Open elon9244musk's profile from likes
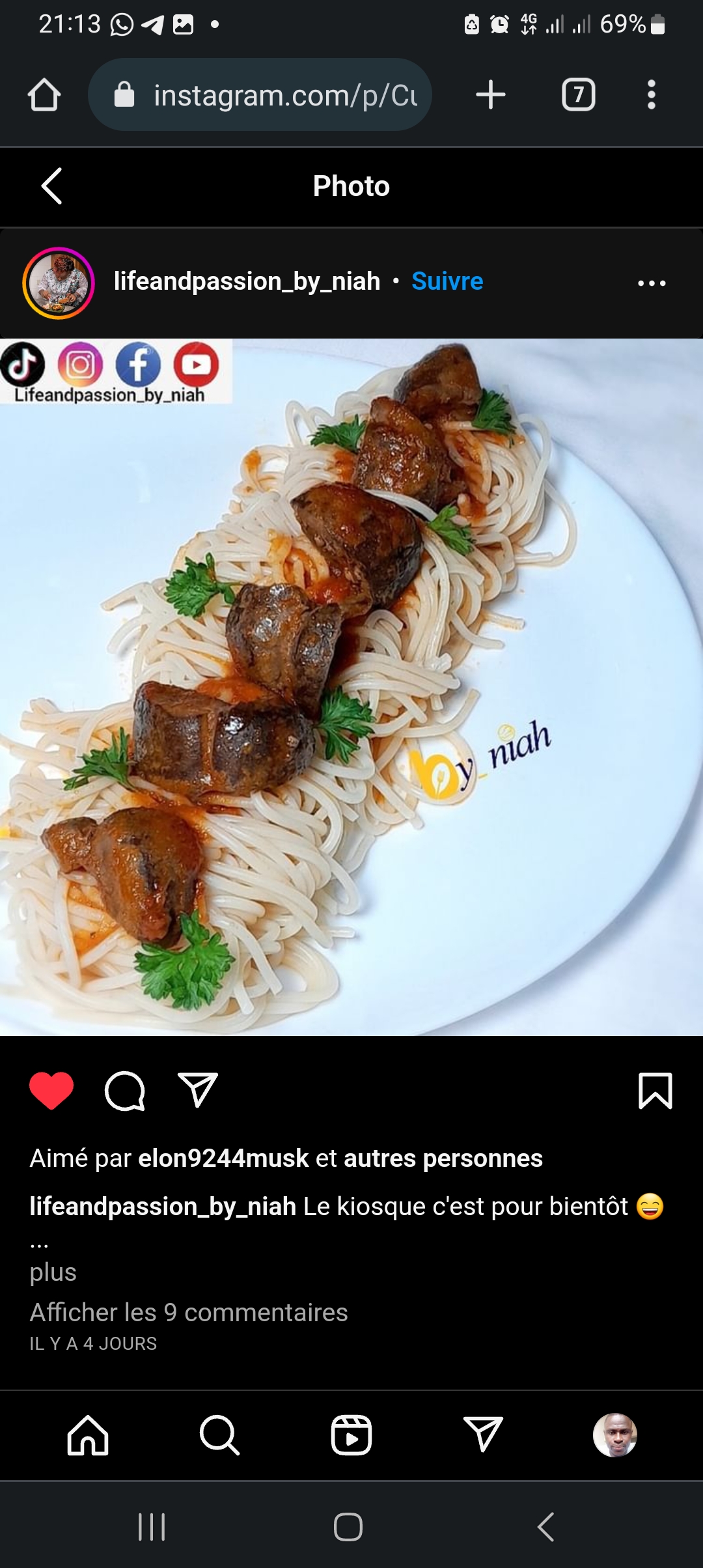 tap(223, 1158)
